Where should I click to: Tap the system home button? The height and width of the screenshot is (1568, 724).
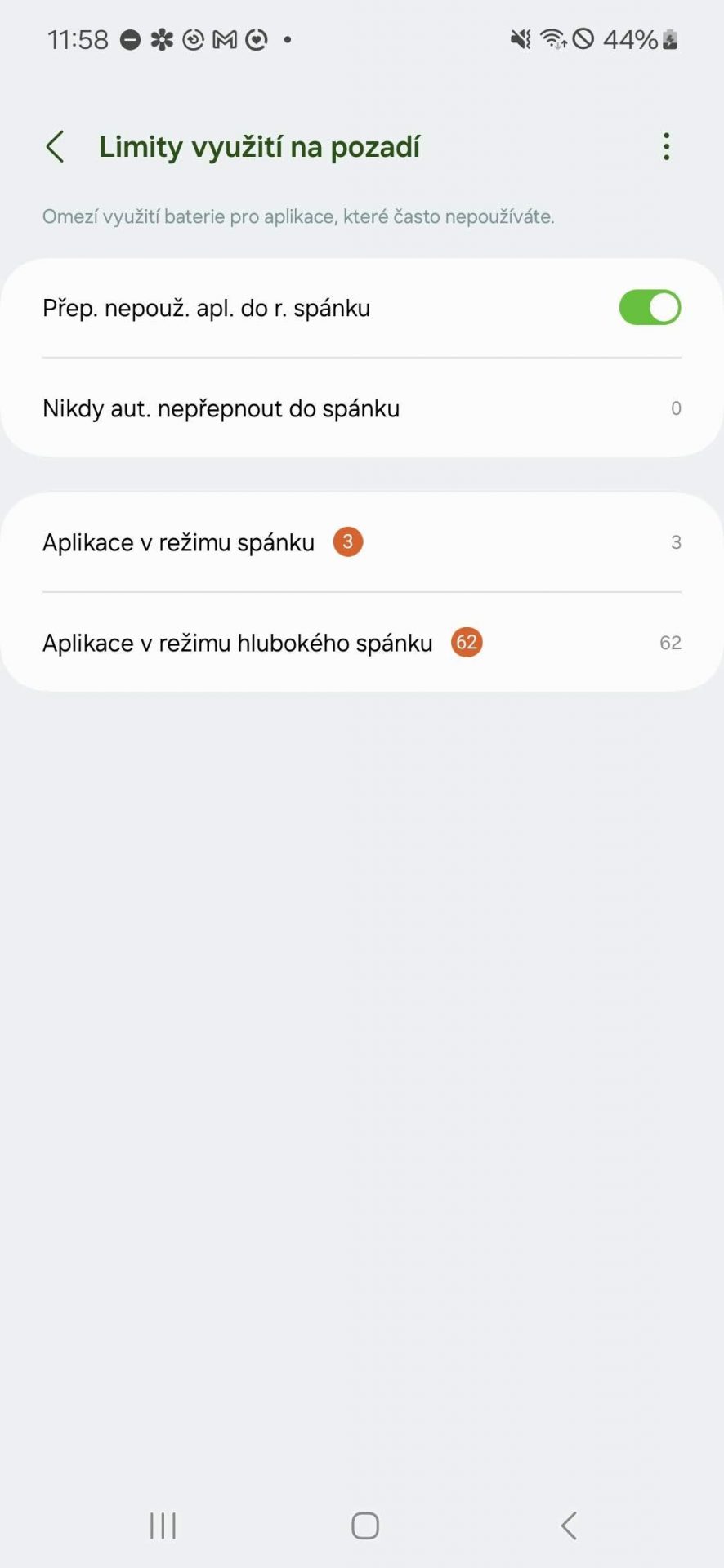point(365,1526)
